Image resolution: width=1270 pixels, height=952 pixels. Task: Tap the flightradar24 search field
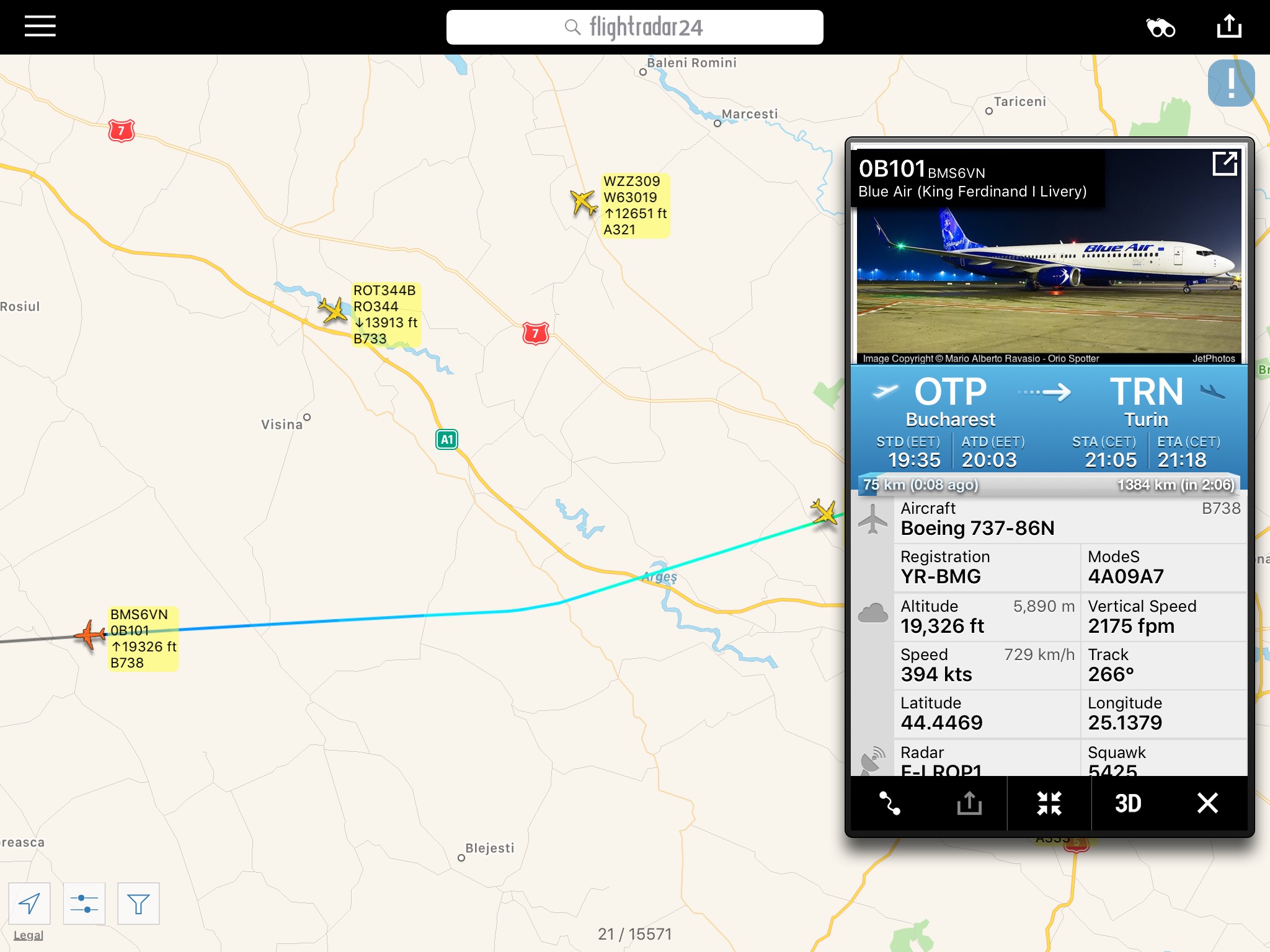click(634, 27)
